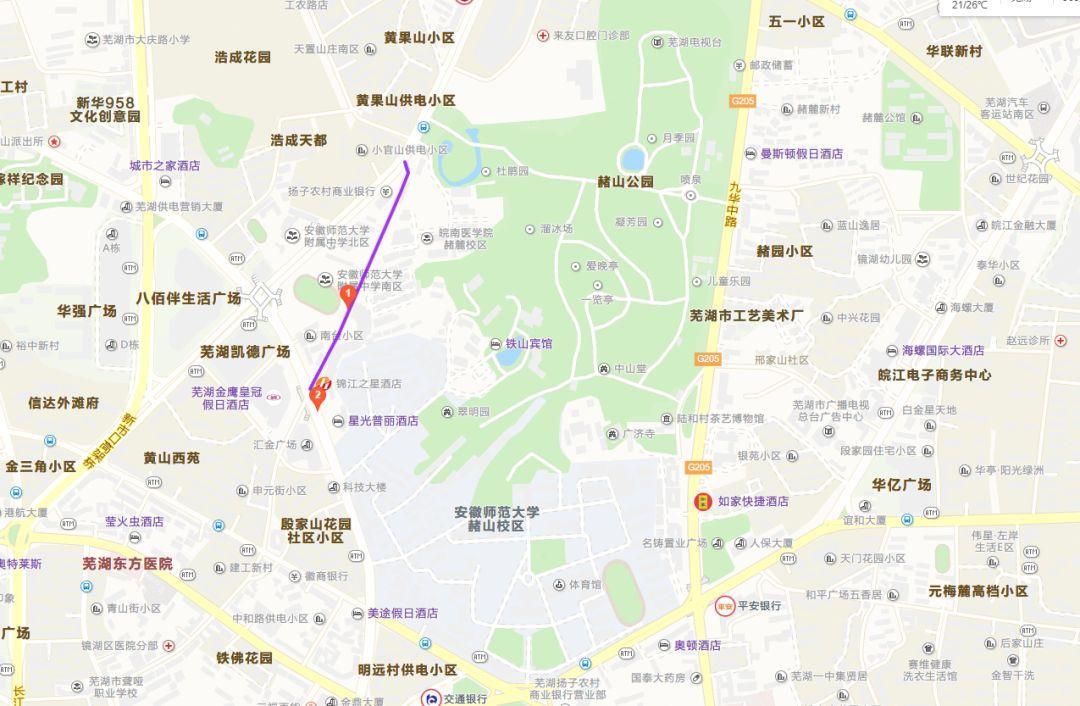Screen dimensions: 1080x706
Task: Tap red map marker number 2
Action: [x=318, y=397]
